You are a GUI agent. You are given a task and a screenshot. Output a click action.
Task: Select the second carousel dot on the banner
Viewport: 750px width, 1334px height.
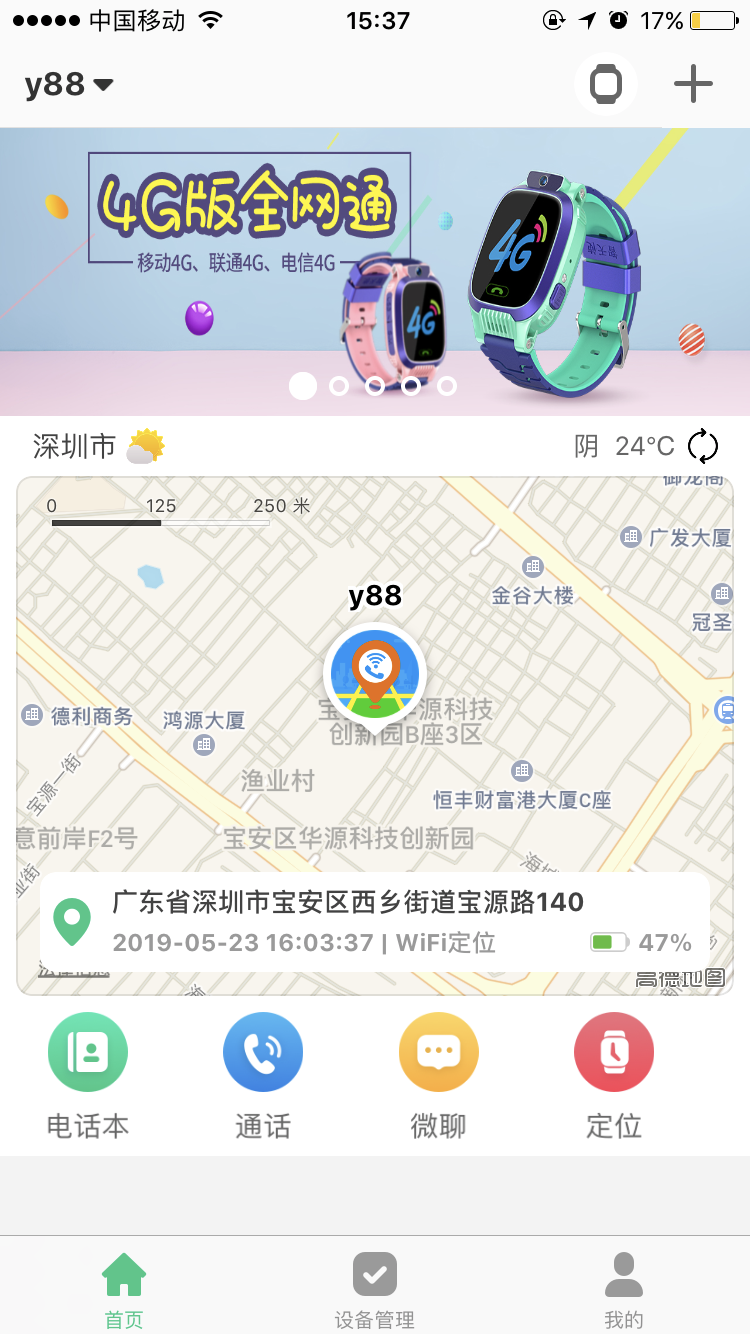339,385
